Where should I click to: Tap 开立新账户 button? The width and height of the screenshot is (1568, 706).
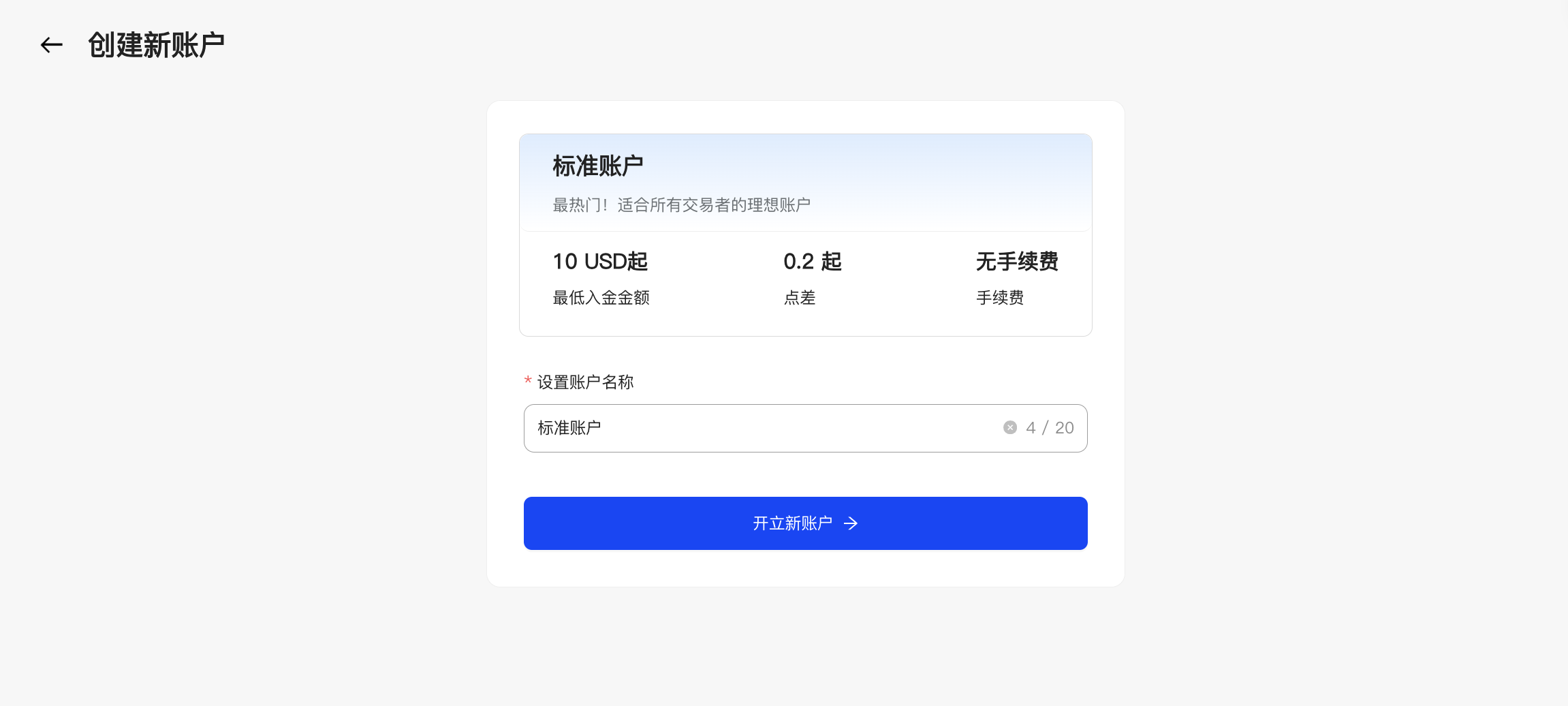point(805,523)
